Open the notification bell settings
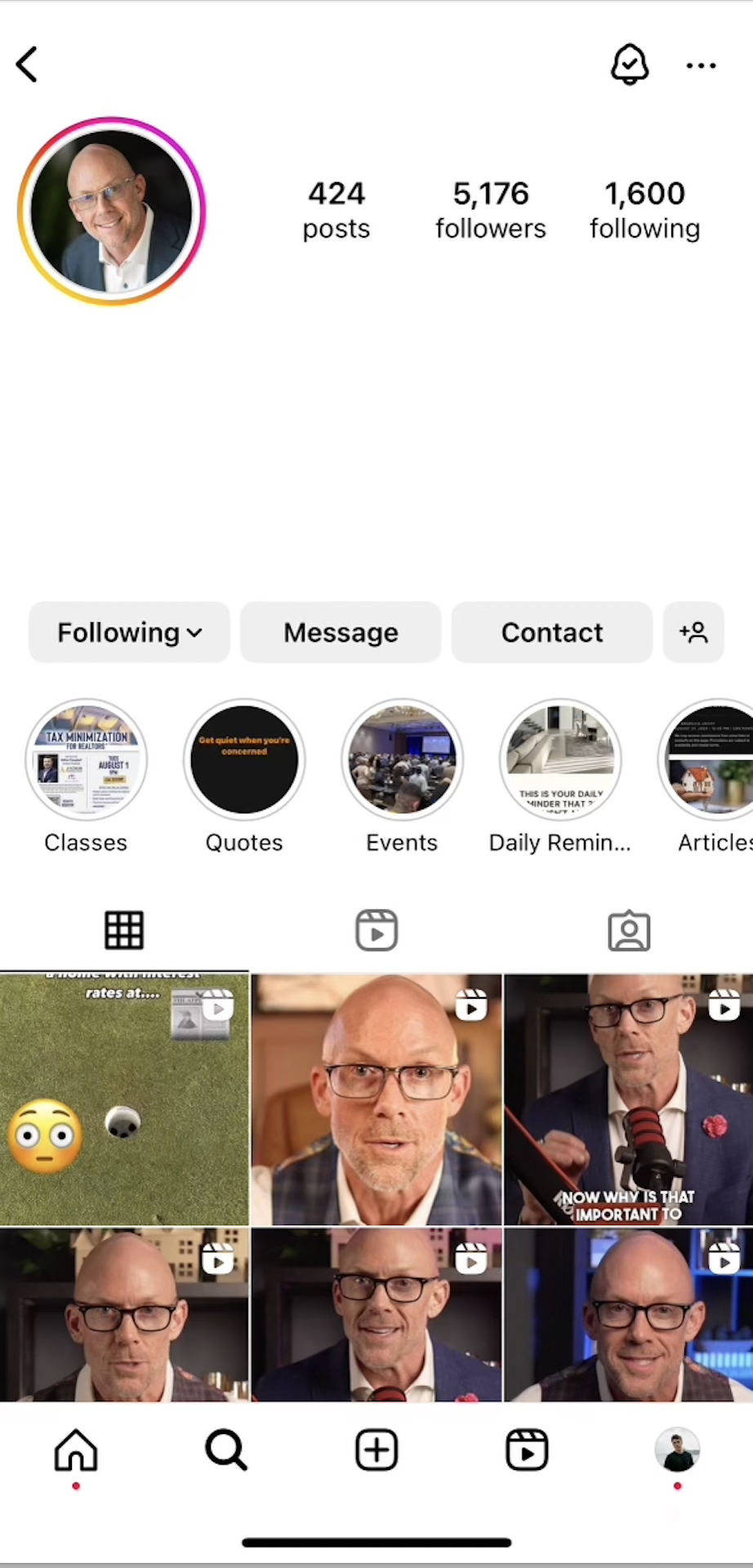This screenshot has width=753, height=1568. coord(629,65)
